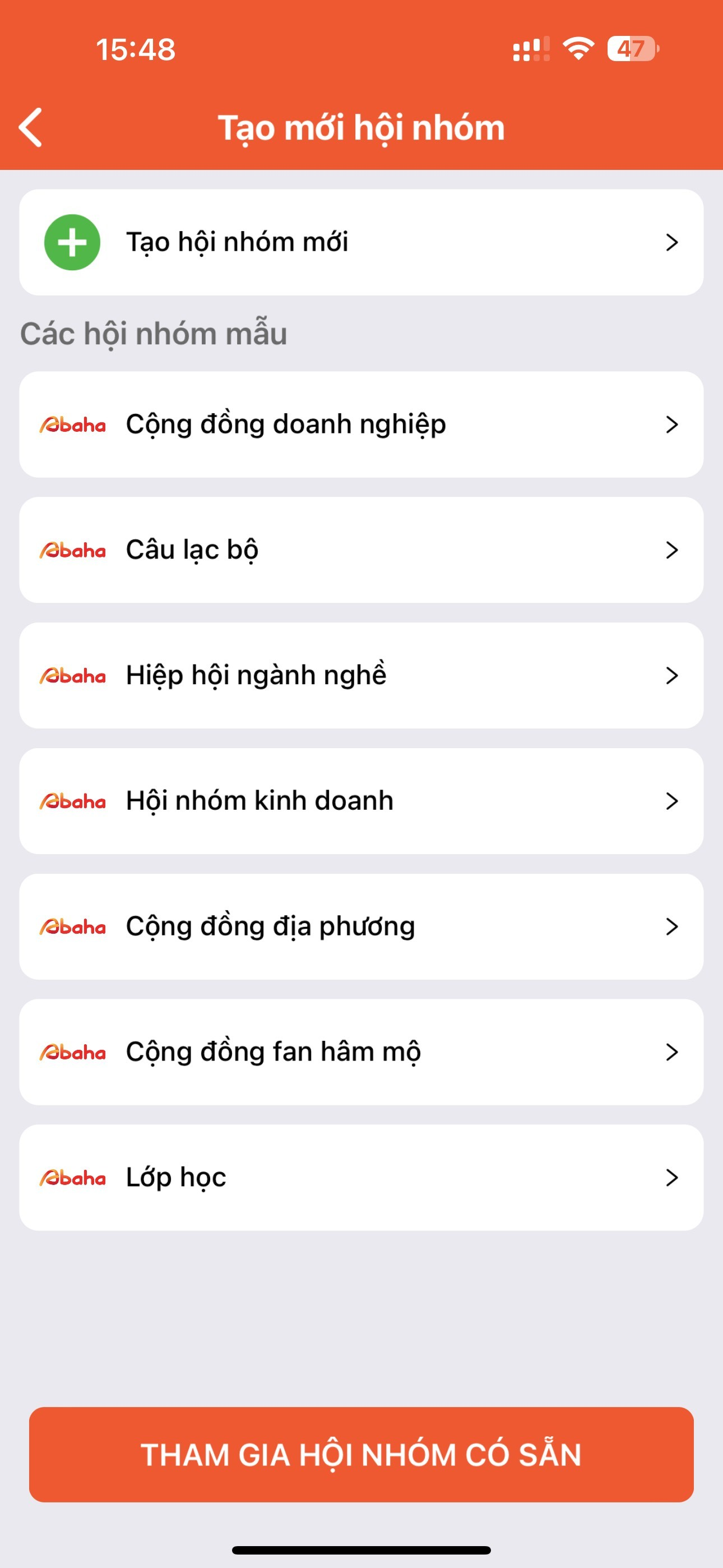The width and height of the screenshot is (723, 1568).
Task: Open Hiệp hội ngành nghề template
Action: [x=361, y=675]
